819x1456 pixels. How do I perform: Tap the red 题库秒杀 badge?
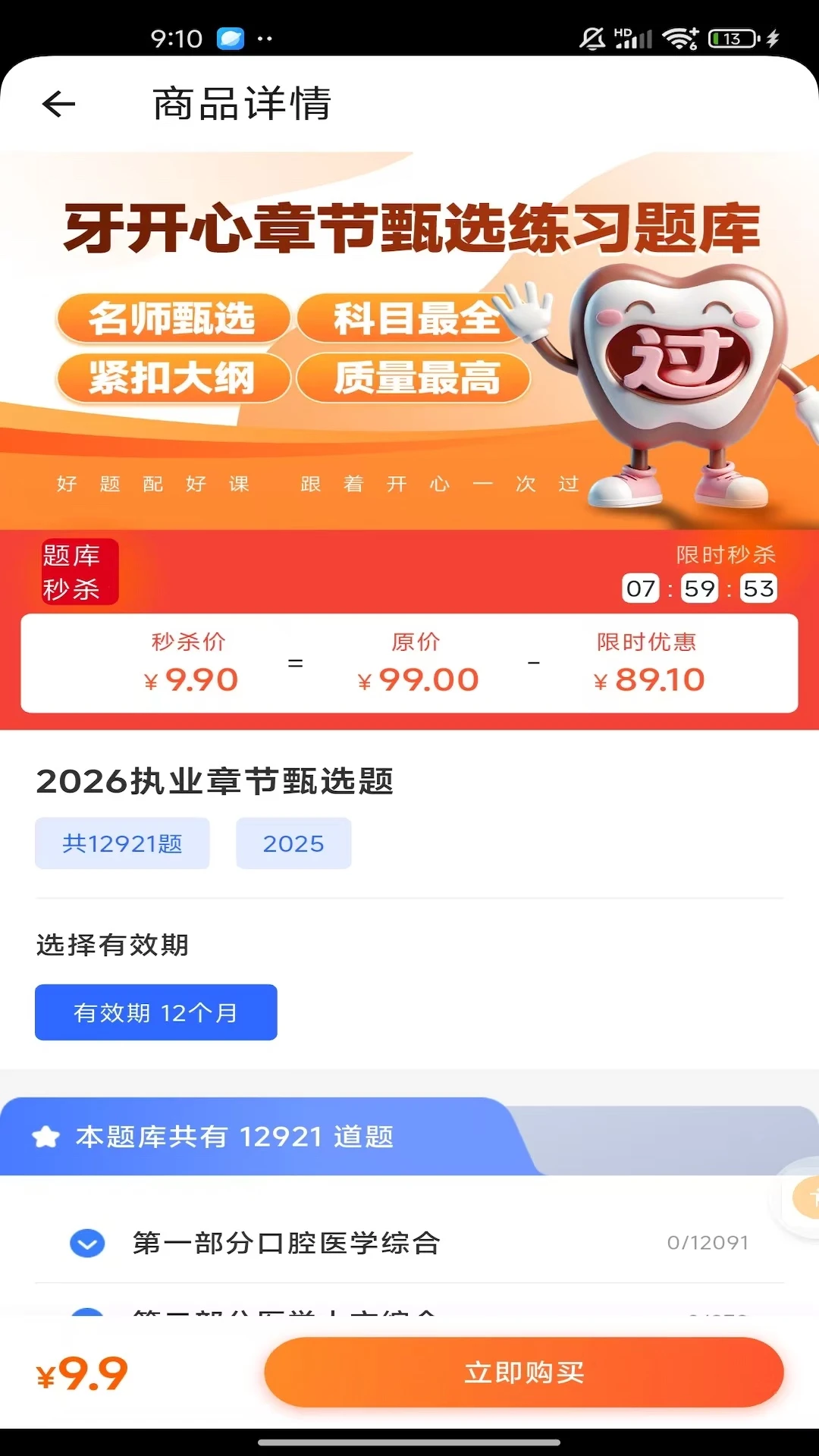pyautogui.click(x=79, y=572)
